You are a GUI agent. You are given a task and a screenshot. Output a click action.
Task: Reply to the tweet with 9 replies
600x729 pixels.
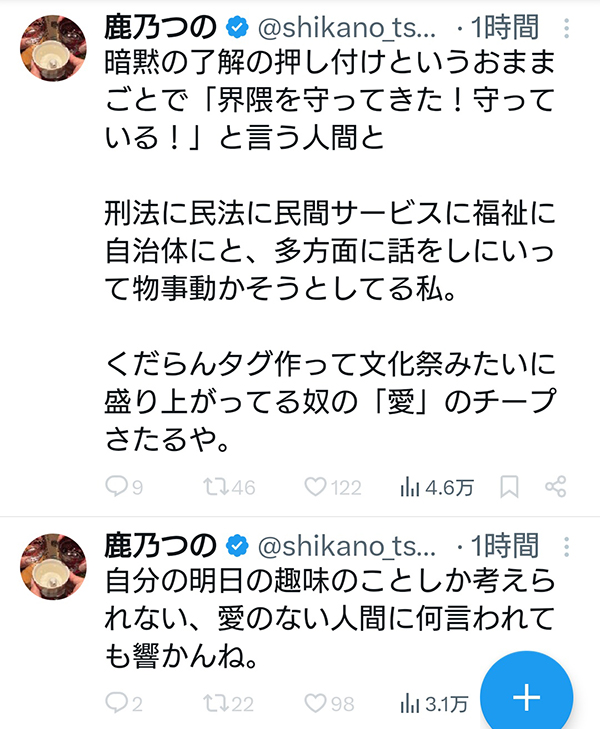[117, 488]
